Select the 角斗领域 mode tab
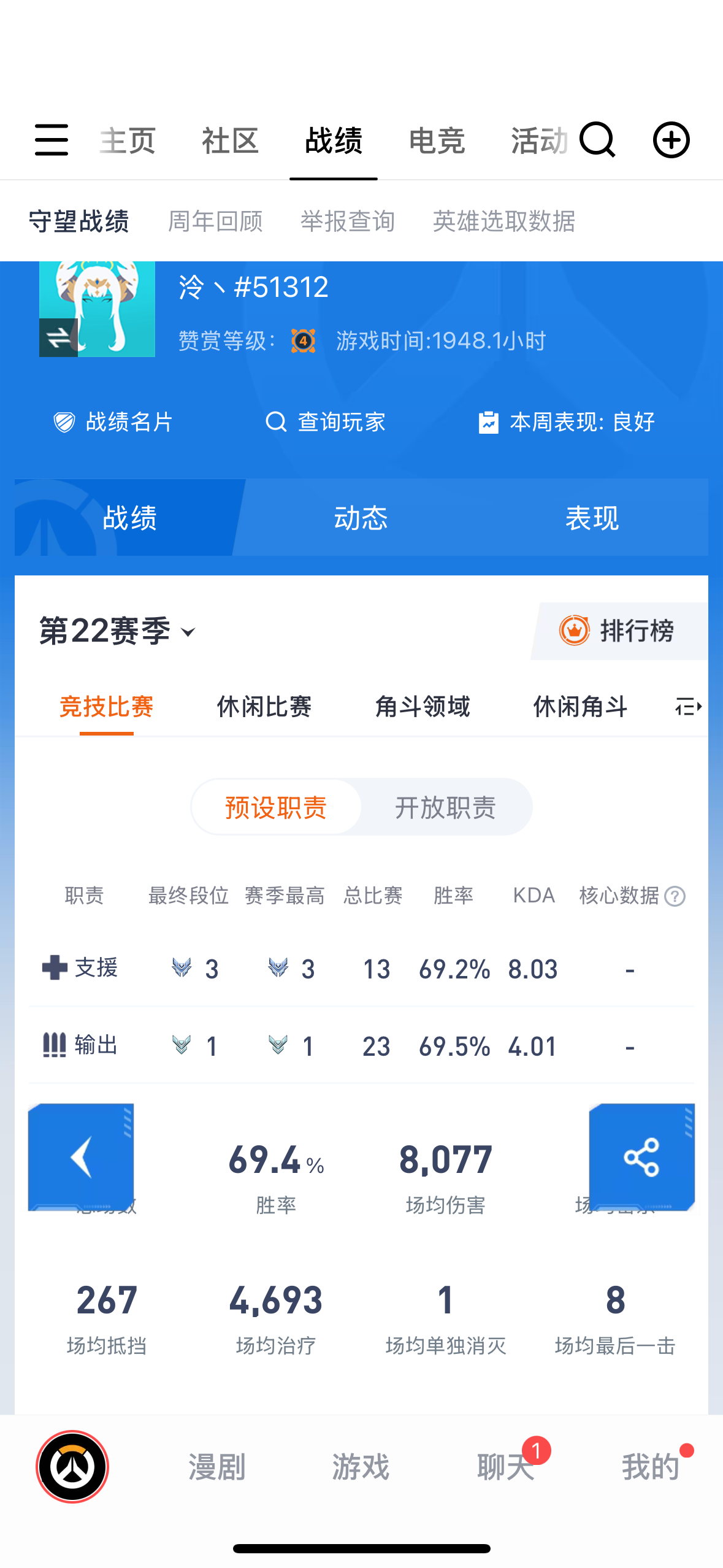Viewport: 723px width, 1568px height. [423, 707]
